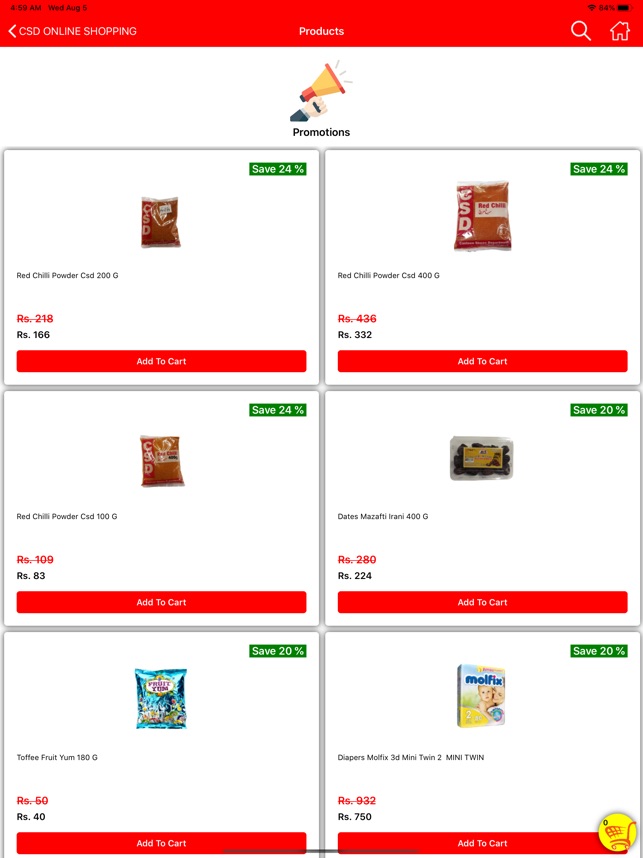View Diapers Molfix 3d Mini Twin details
Screen dimensions: 643x858
point(482,695)
